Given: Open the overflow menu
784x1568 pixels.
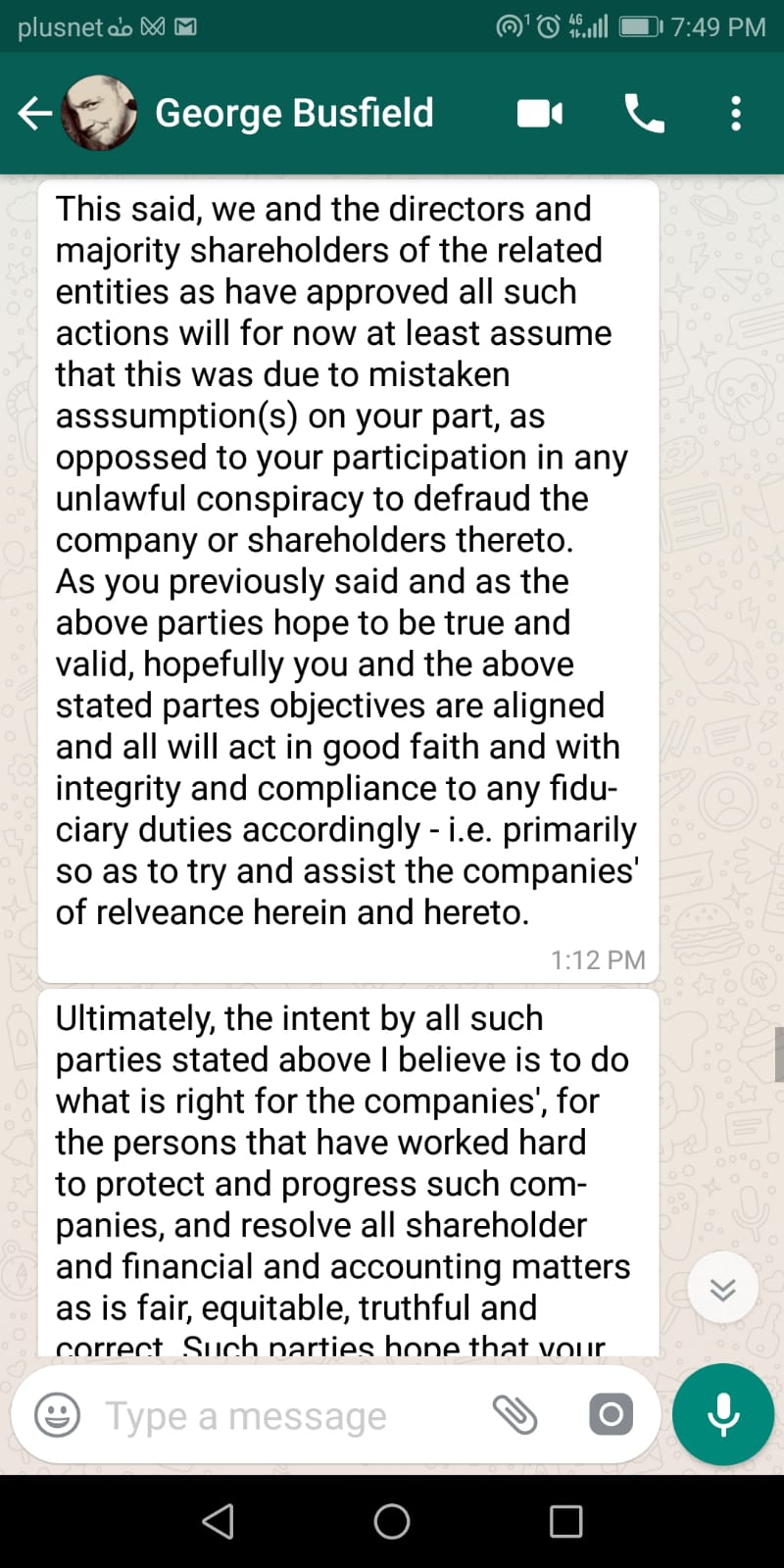Looking at the screenshot, I should tap(736, 114).
